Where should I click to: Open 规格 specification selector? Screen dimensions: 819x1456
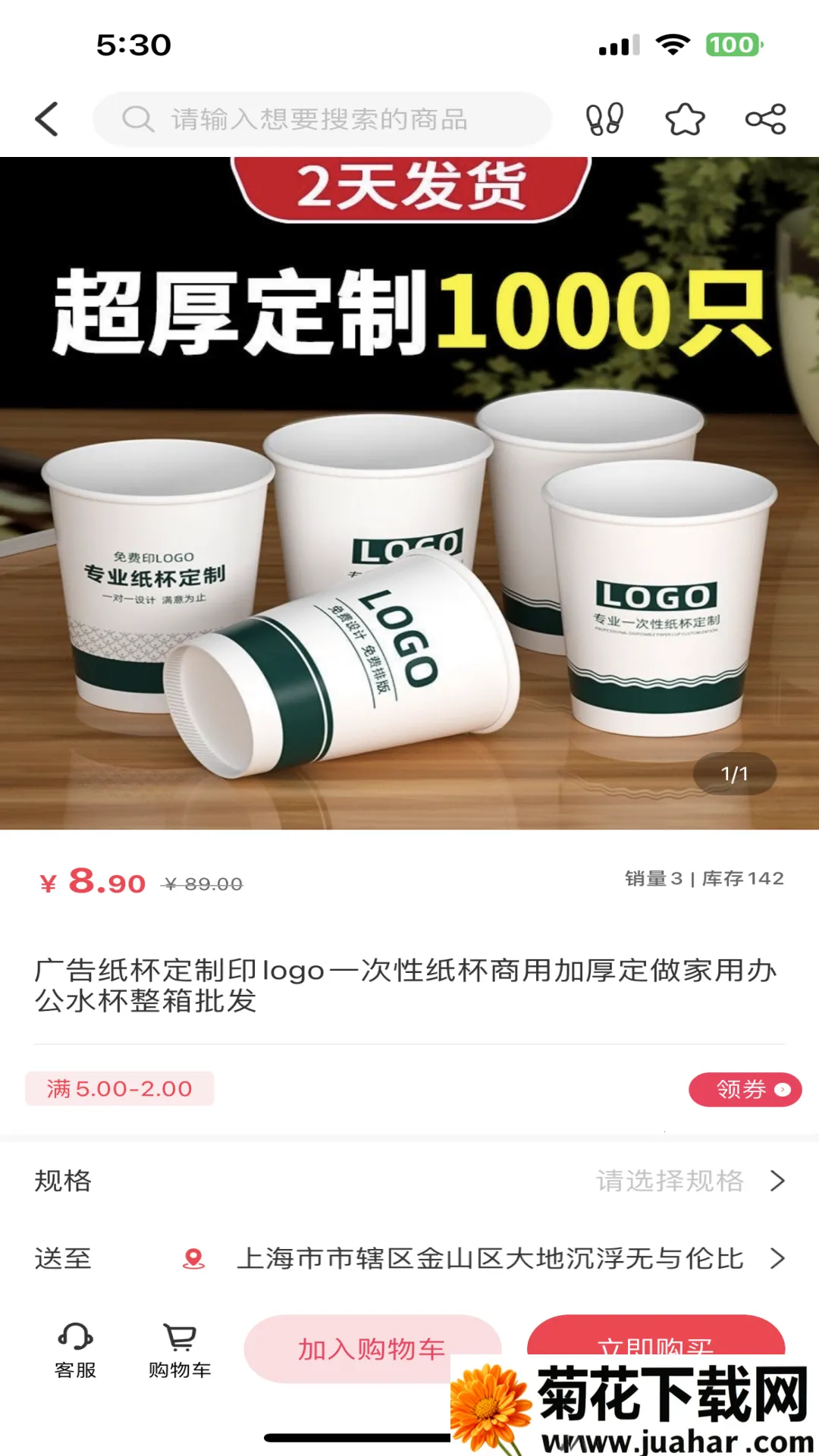pos(409,1181)
